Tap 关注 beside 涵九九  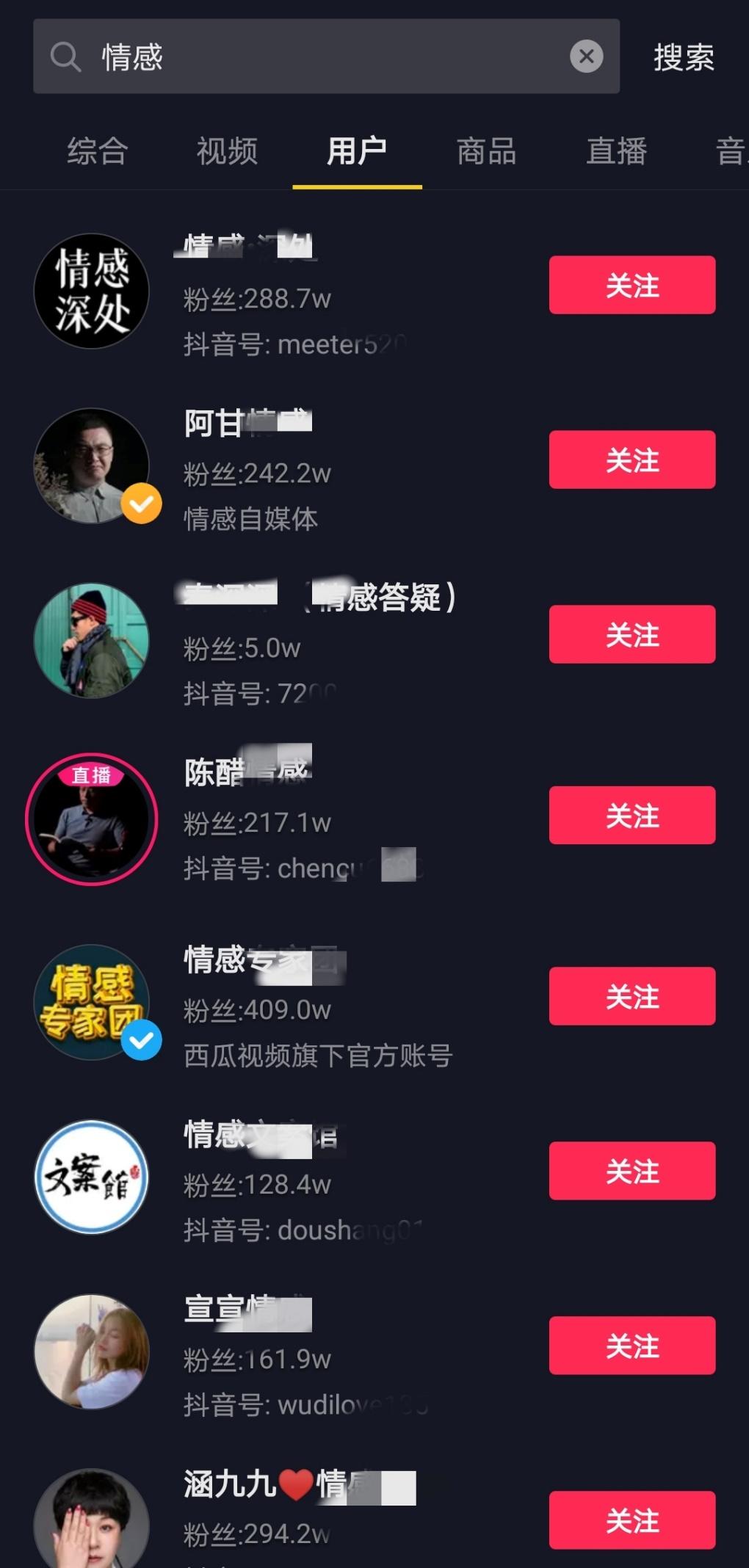[632, 1522]
